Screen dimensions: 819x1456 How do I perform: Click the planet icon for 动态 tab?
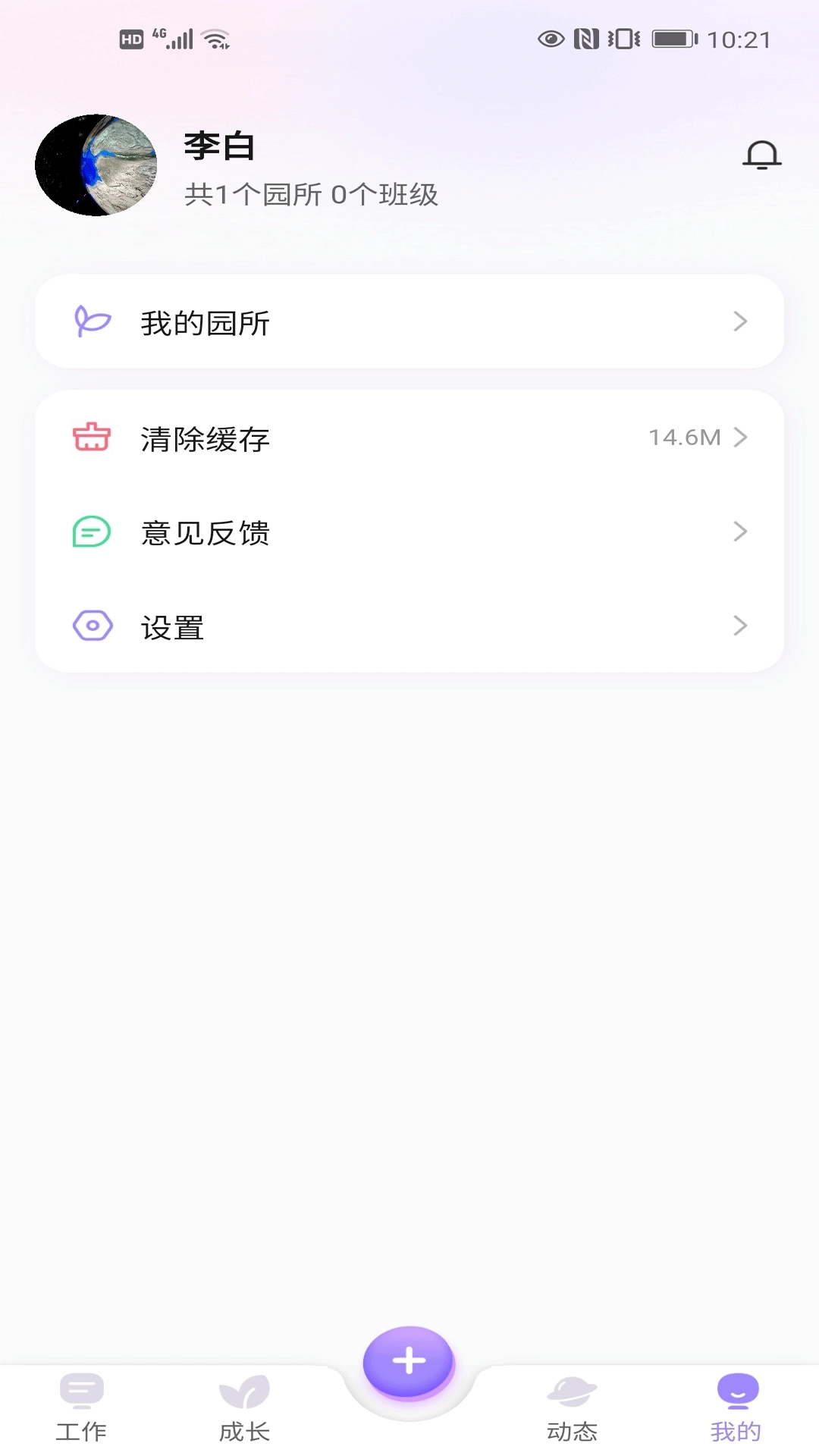tap(573, 1391)
